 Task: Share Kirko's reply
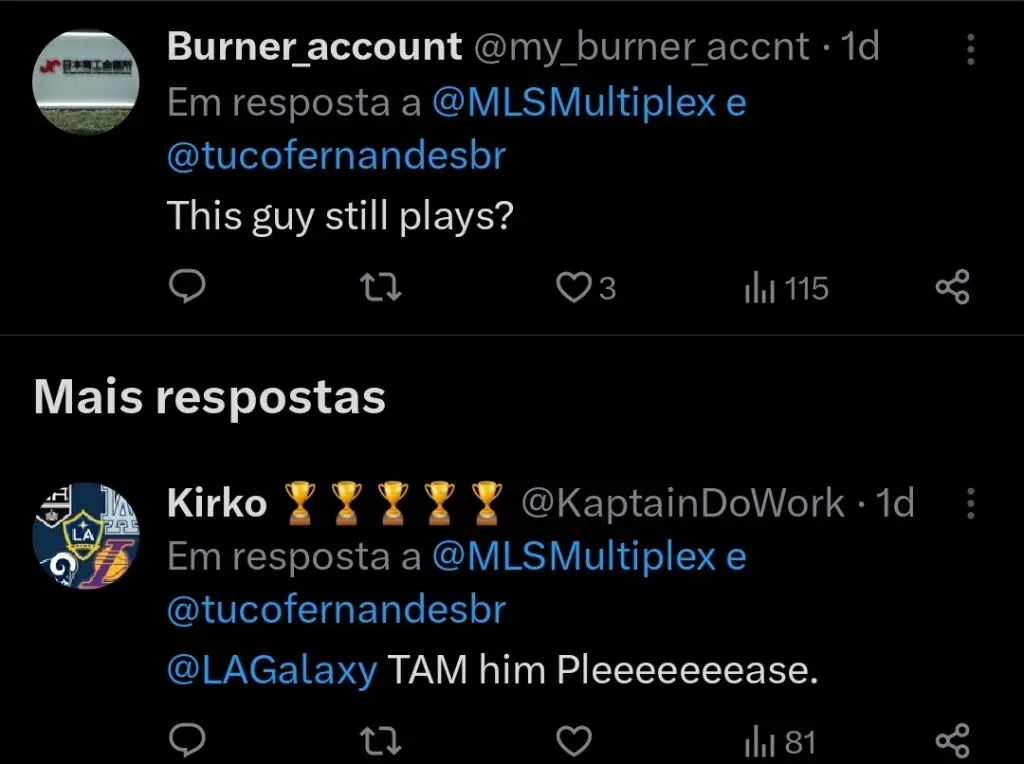tap(952, 742)
